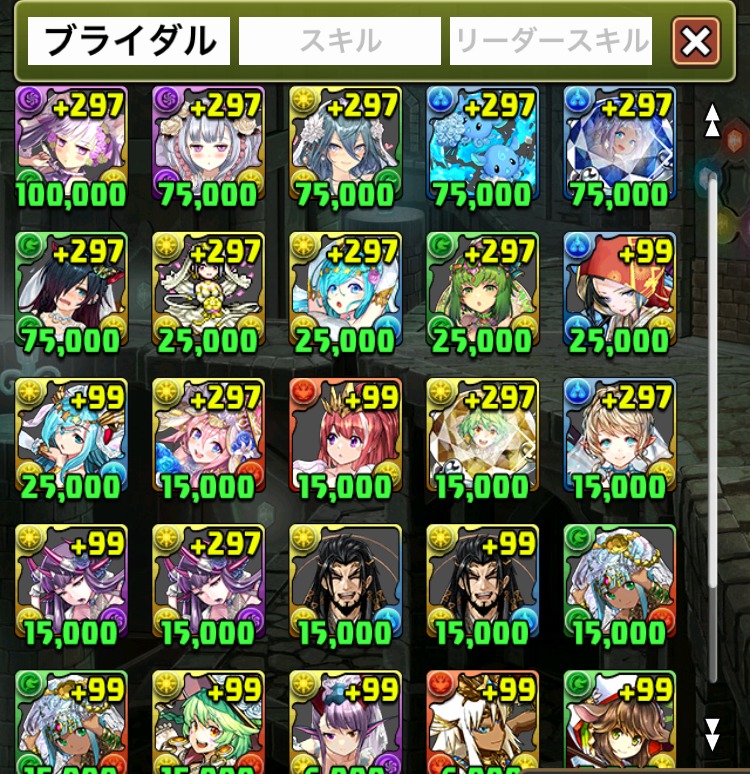Choose the blue diamond monster worth 75,000
Viewport: 750px width, 774px height.
click(619, 143)
